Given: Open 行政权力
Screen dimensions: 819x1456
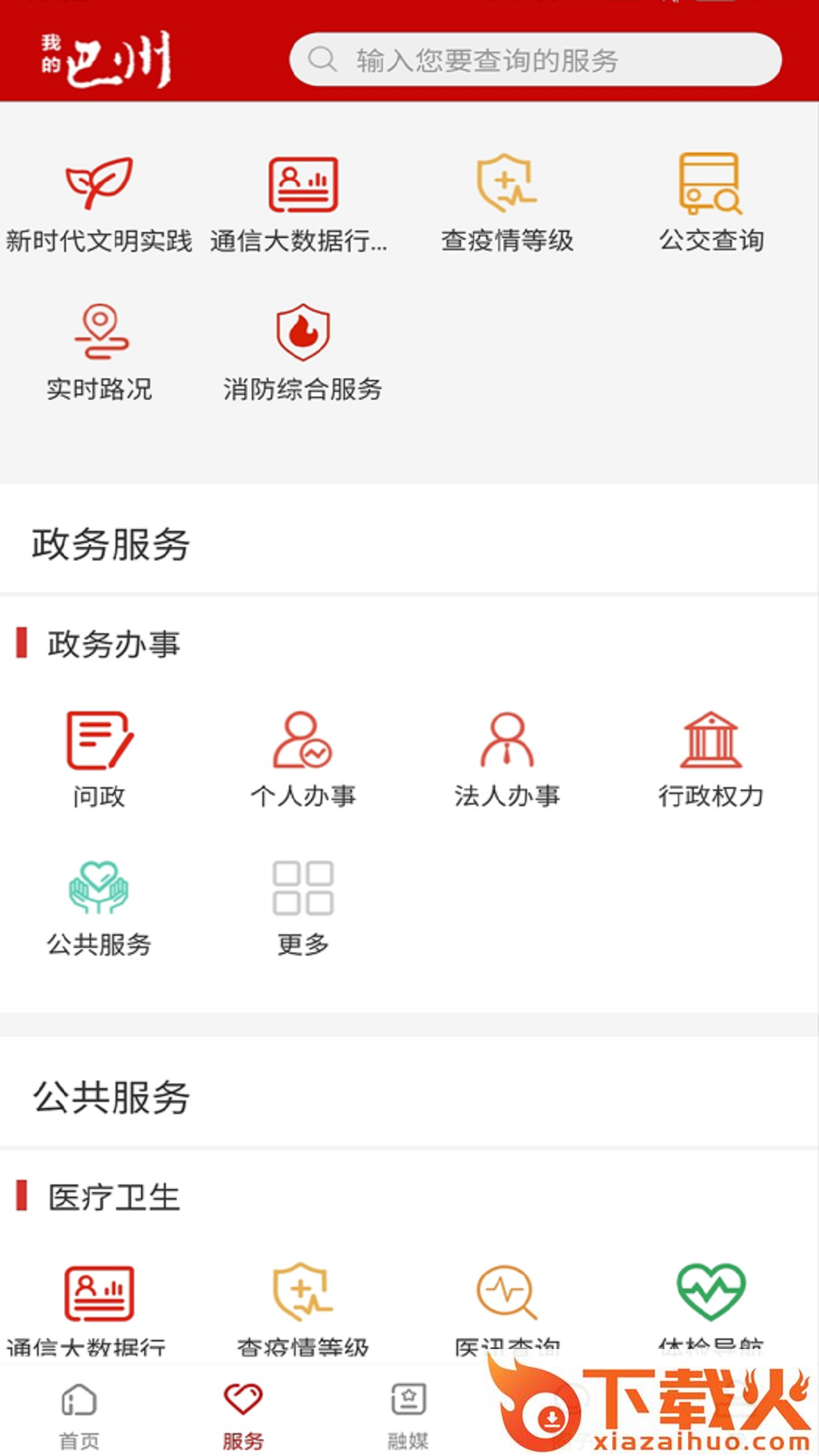Looking at the screenshot, I should (711, 758).
